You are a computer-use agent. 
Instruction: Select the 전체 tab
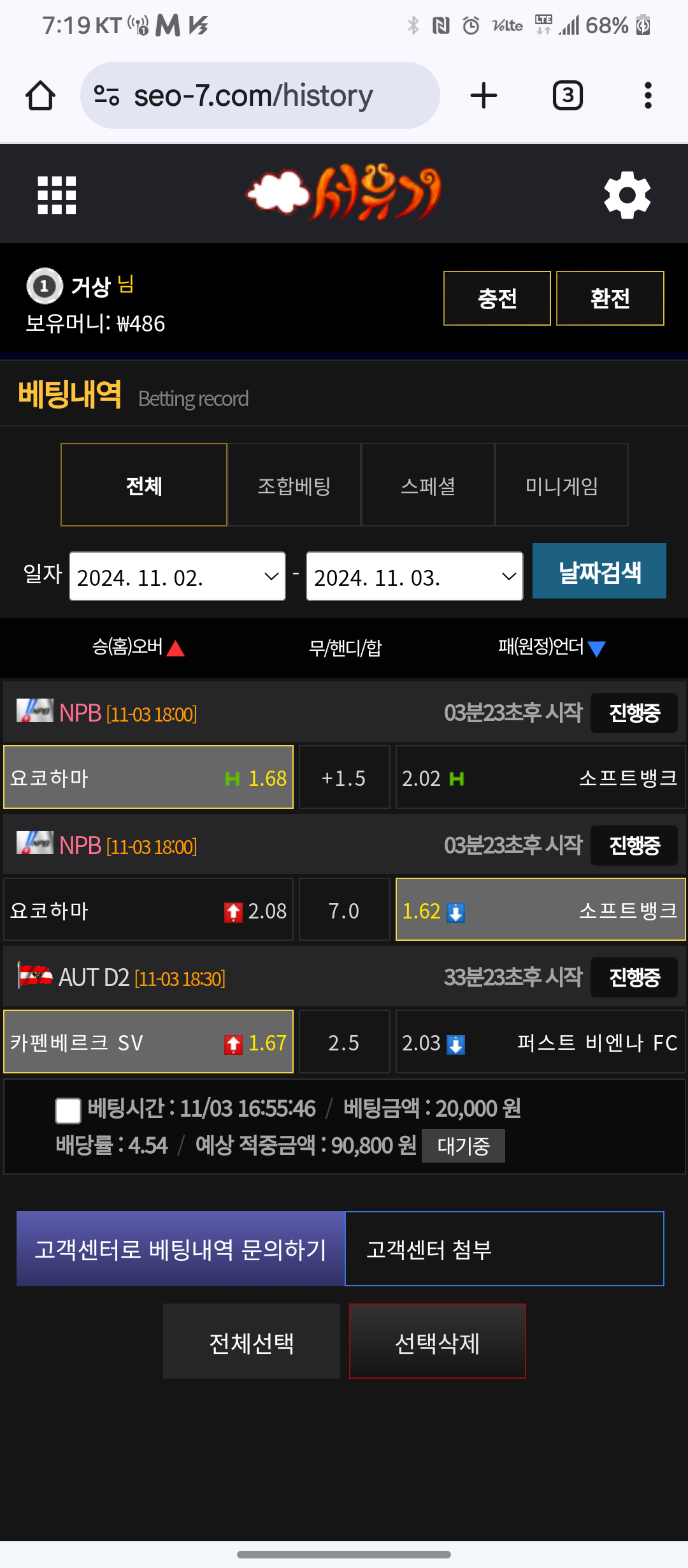tap(144, 485)
